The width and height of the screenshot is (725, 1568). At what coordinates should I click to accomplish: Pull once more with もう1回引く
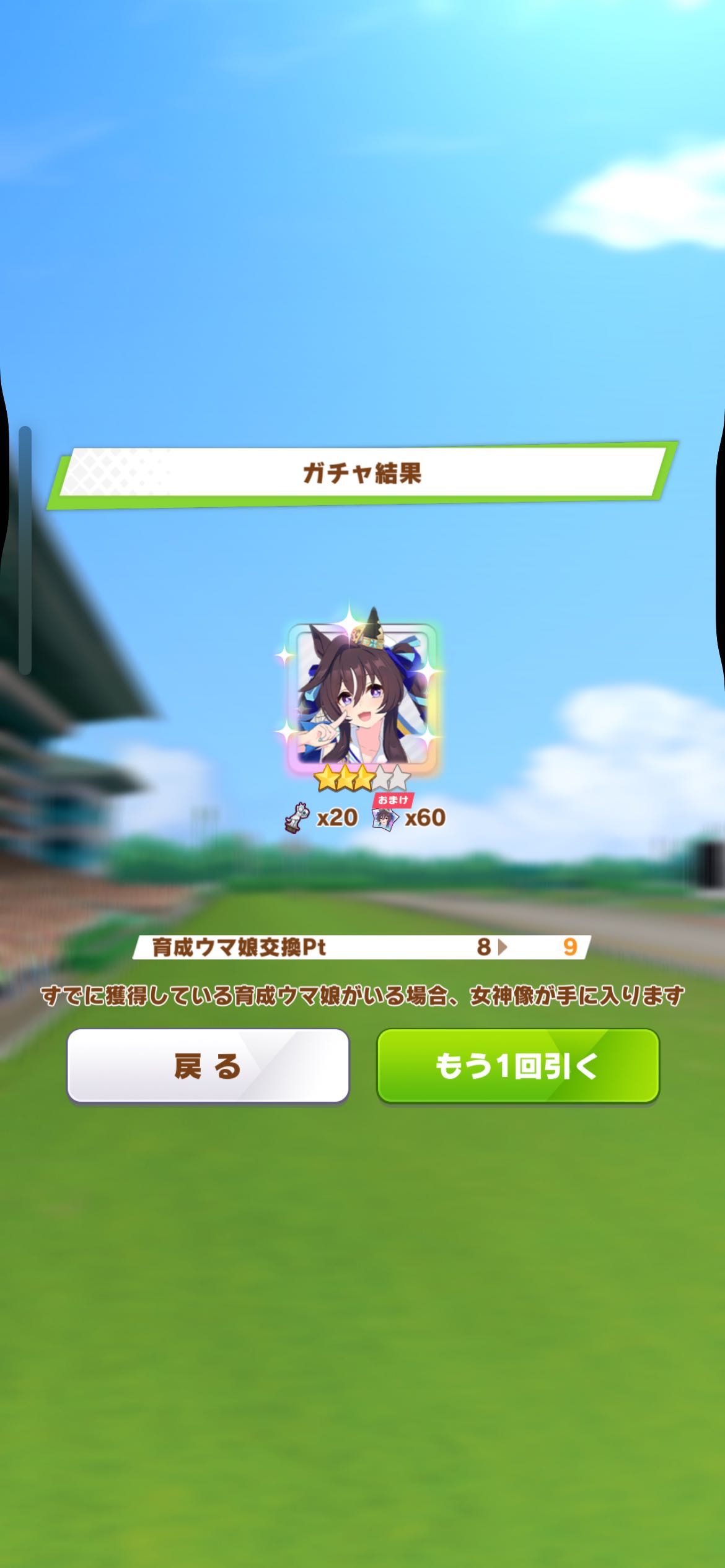(518, 1065)
